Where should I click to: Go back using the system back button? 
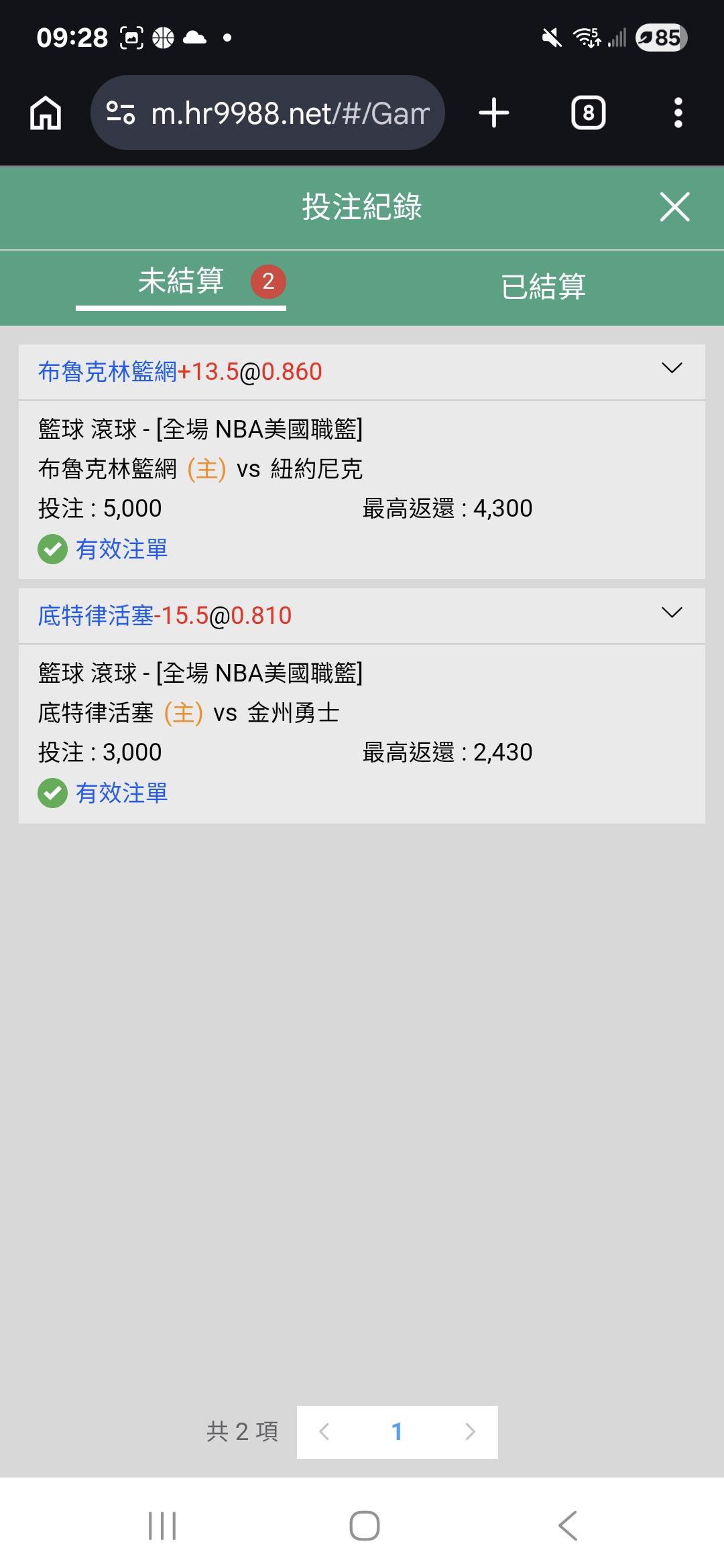(x=568, y=1526)
